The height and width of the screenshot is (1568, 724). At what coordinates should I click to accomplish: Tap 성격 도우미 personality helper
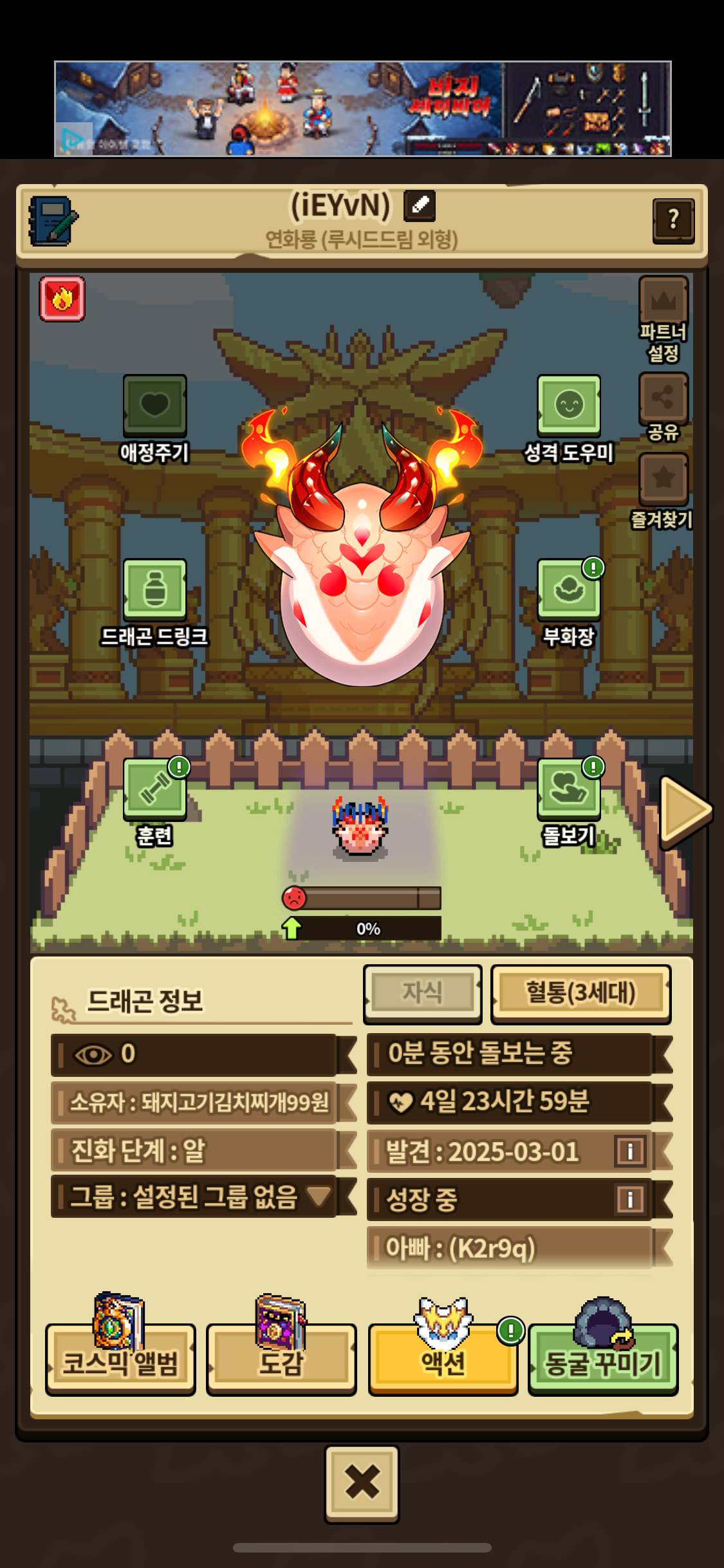click(569, 420)
